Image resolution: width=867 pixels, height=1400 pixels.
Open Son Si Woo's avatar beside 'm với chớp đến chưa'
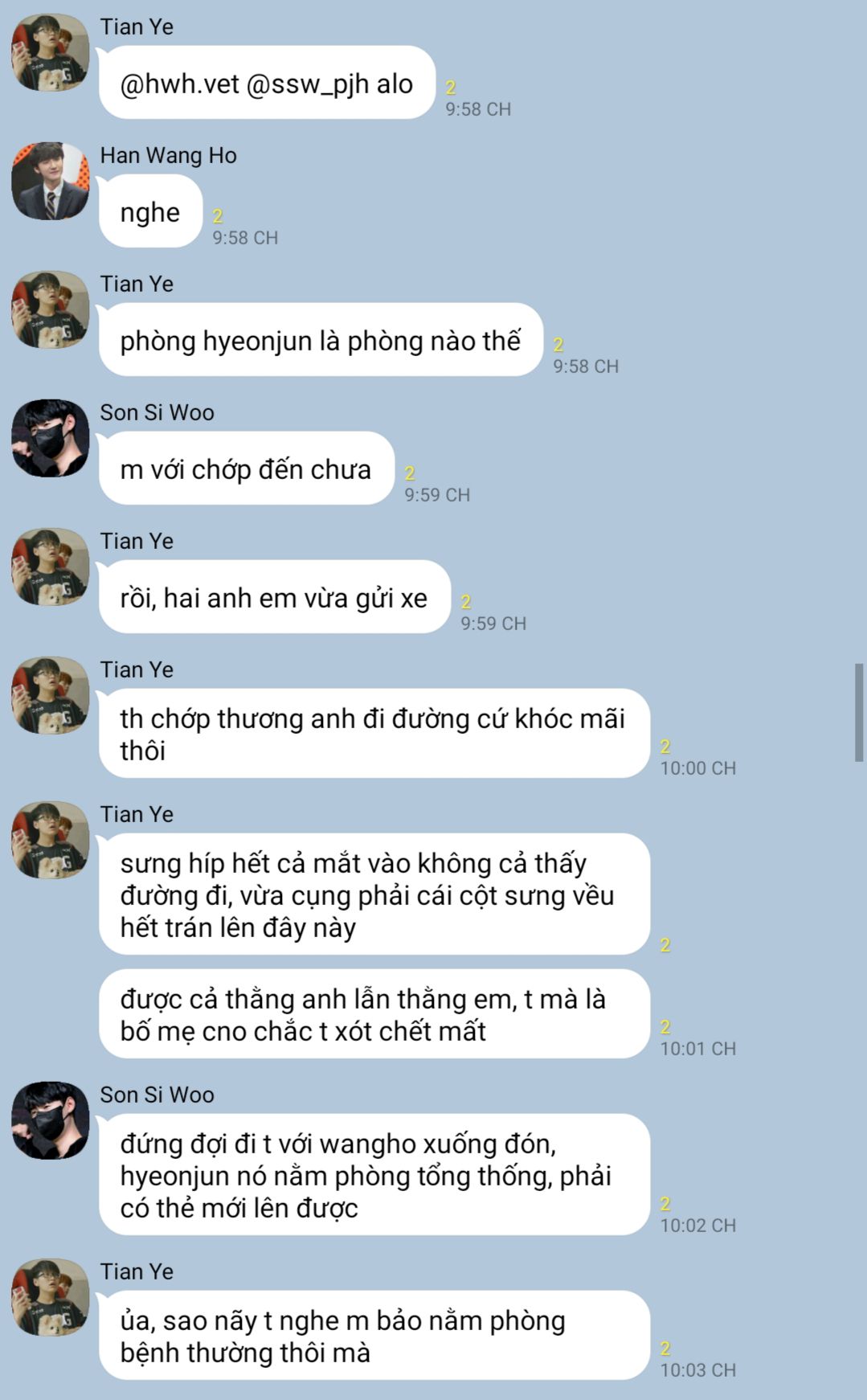(50, 438)
